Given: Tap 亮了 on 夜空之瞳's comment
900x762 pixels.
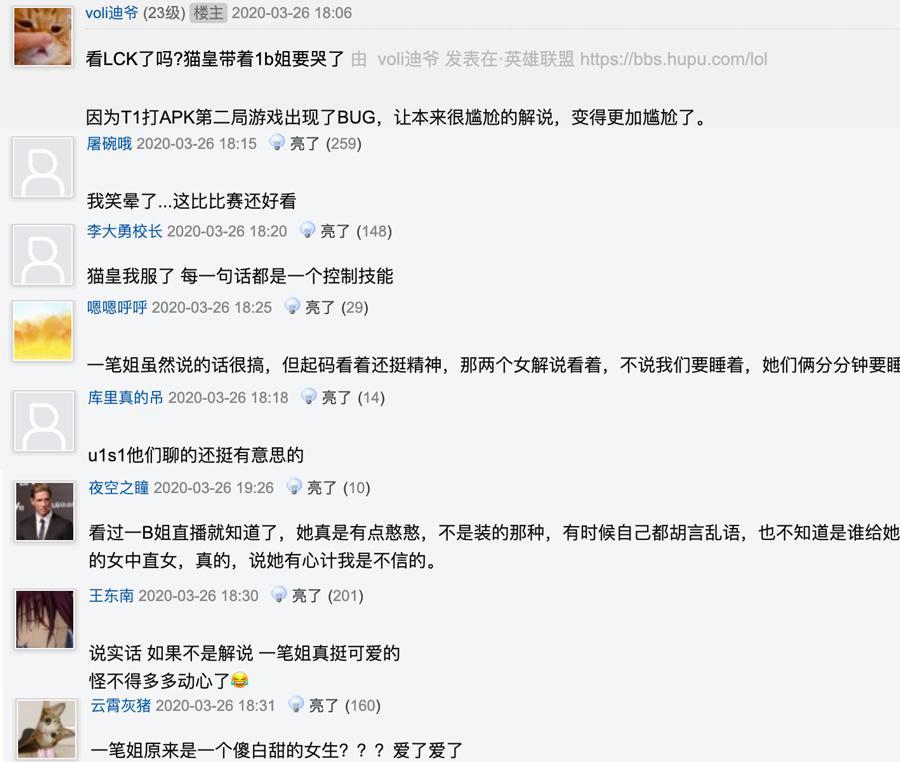Looking at the screenshot, I should coord(322,487).
